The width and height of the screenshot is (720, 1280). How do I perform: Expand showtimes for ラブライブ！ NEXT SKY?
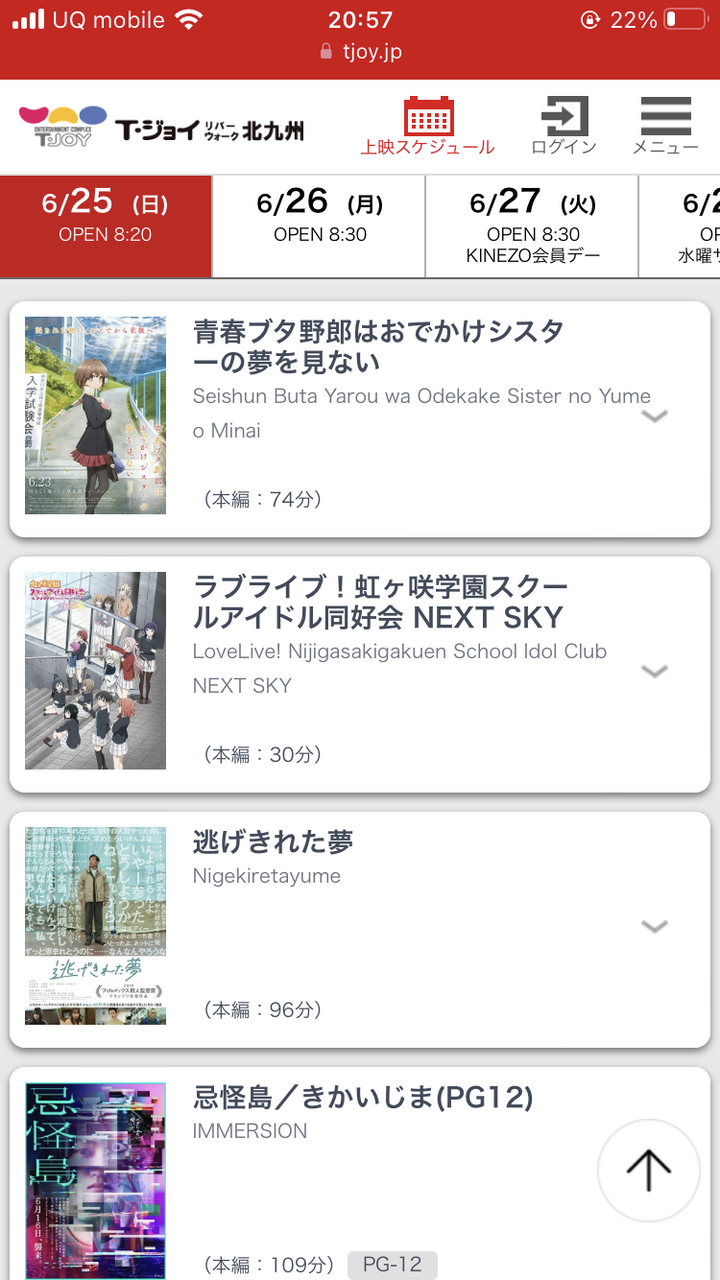(x=654, y=671)
